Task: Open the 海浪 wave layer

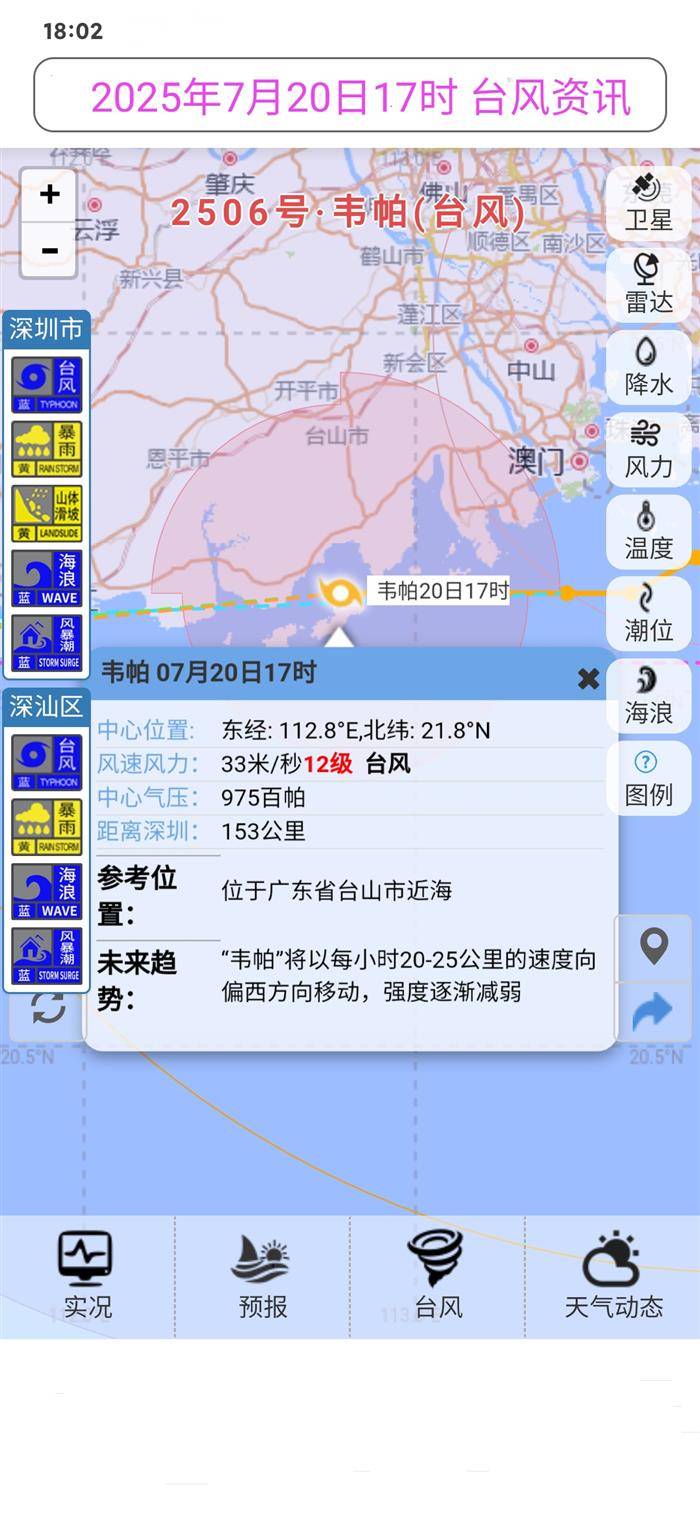Action: (x=648, y=695)
